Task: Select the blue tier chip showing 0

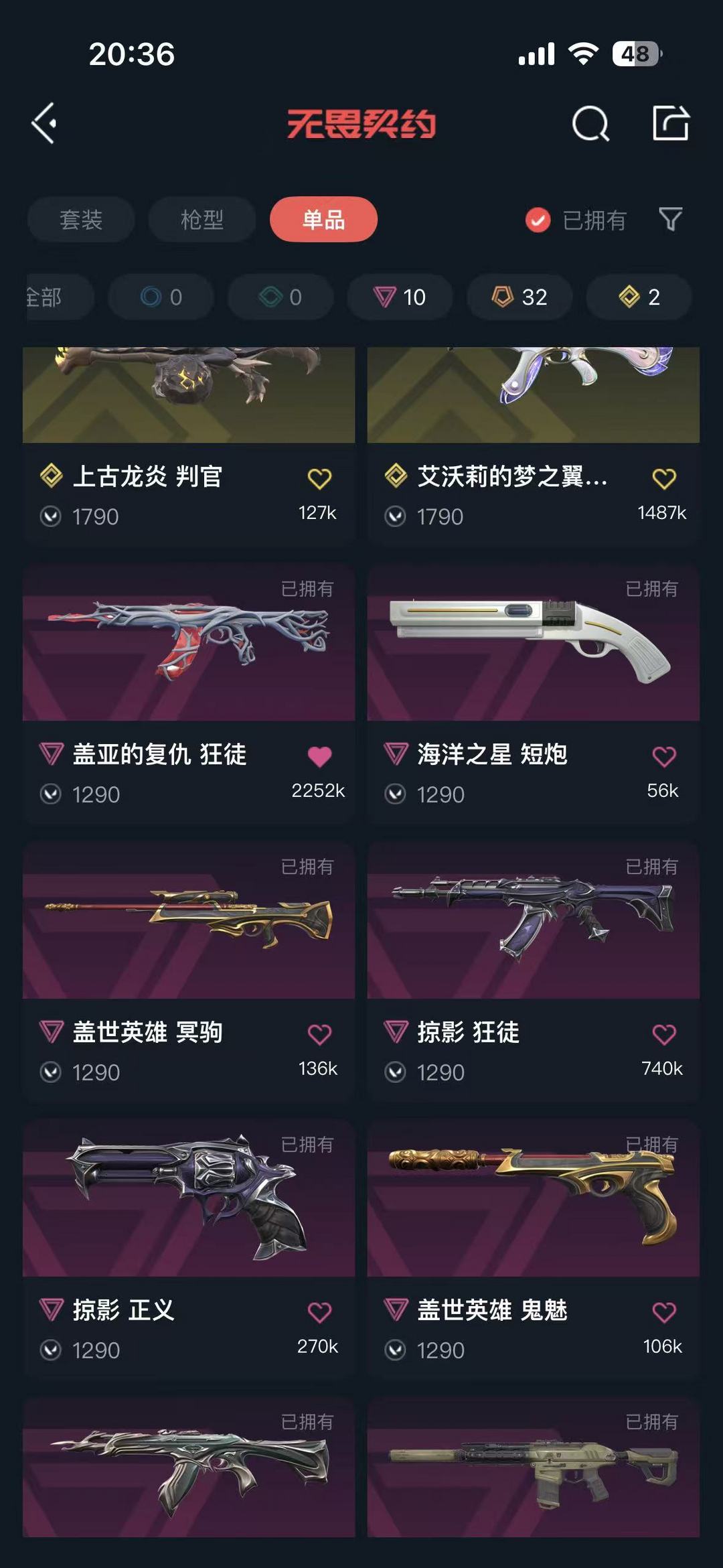Action: pos(161,297)
